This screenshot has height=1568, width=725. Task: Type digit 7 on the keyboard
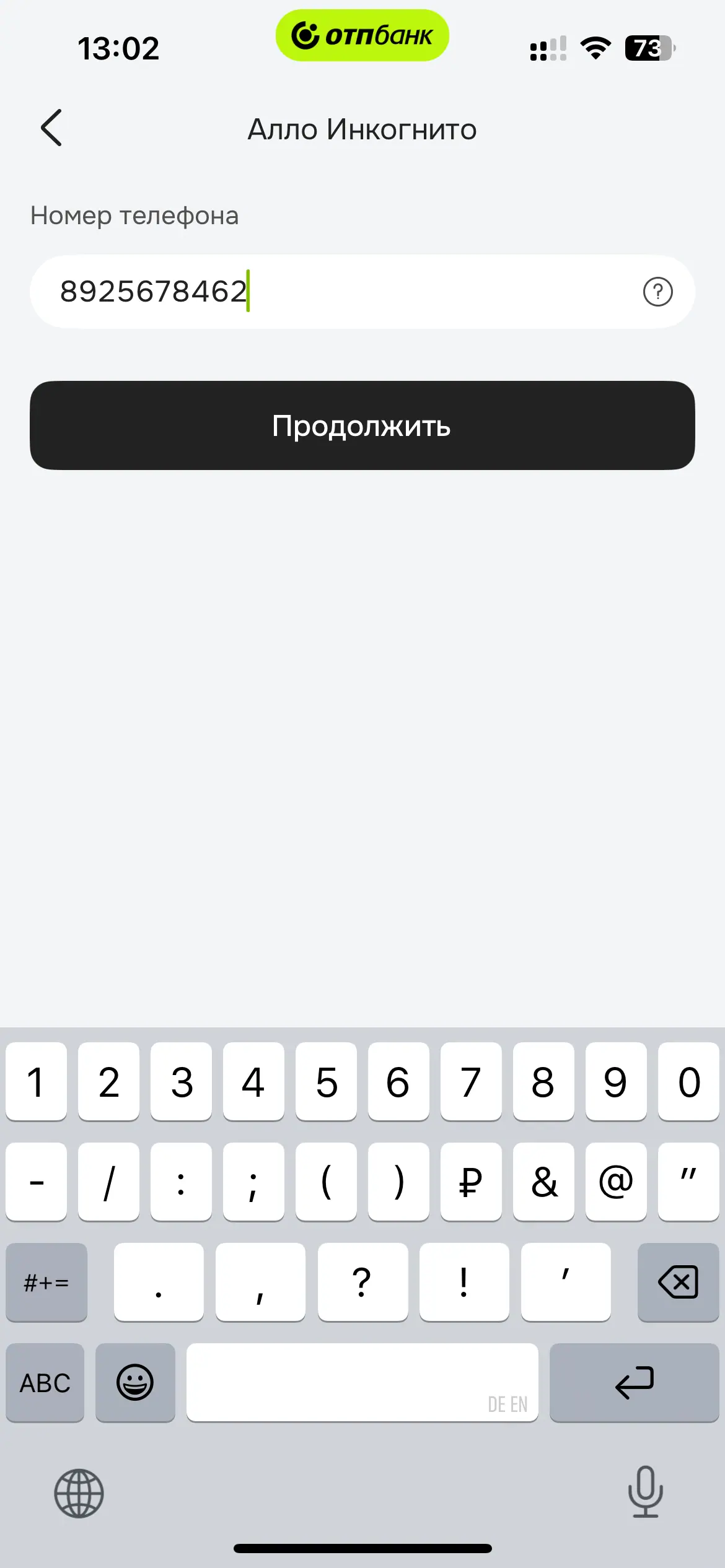pos(471,1082)
